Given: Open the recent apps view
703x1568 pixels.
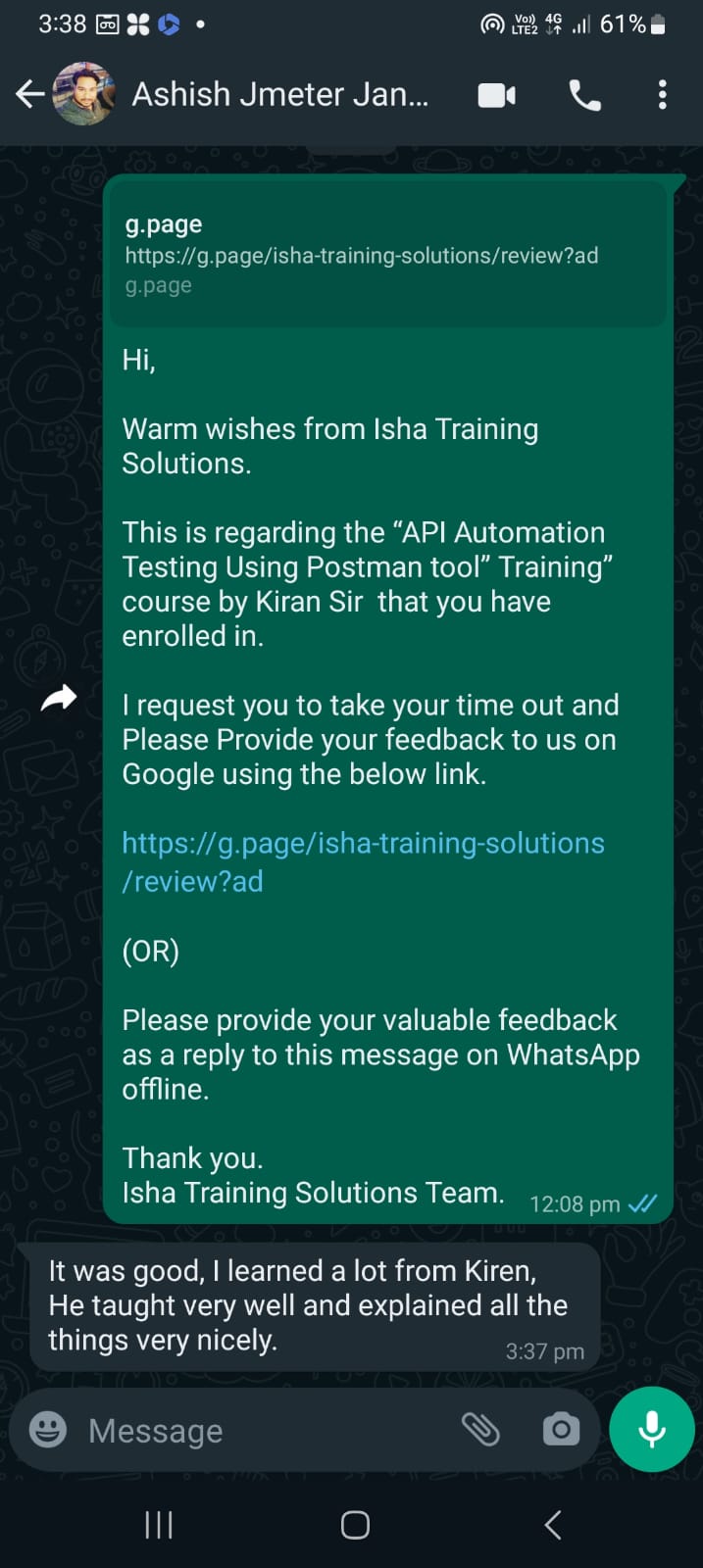Looking at the screenshot, I should click(159, 1524).
